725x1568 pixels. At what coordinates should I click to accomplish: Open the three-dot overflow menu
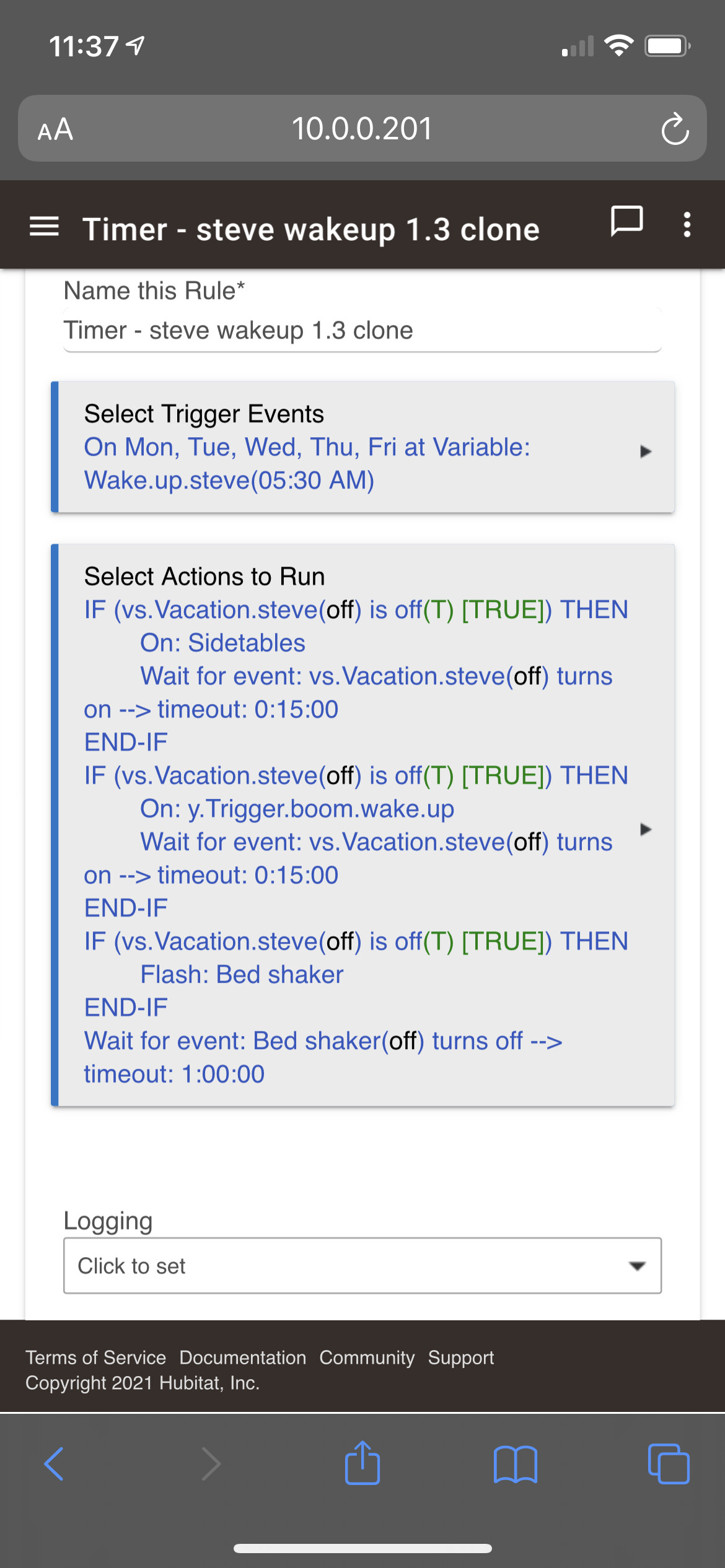point(687,224)
